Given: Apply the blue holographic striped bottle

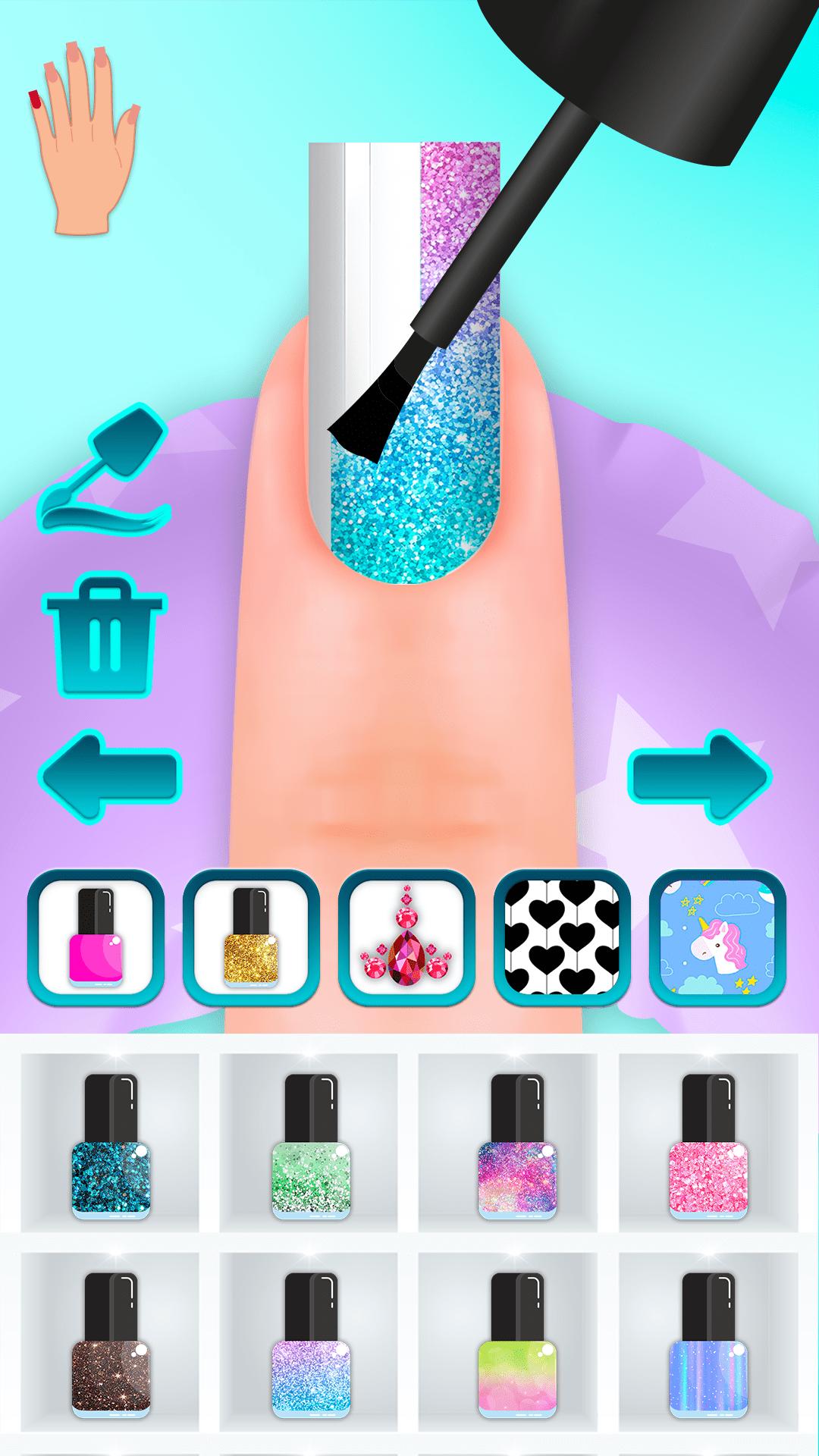Looking at the screenshot, I should (x=708, y=1345).
